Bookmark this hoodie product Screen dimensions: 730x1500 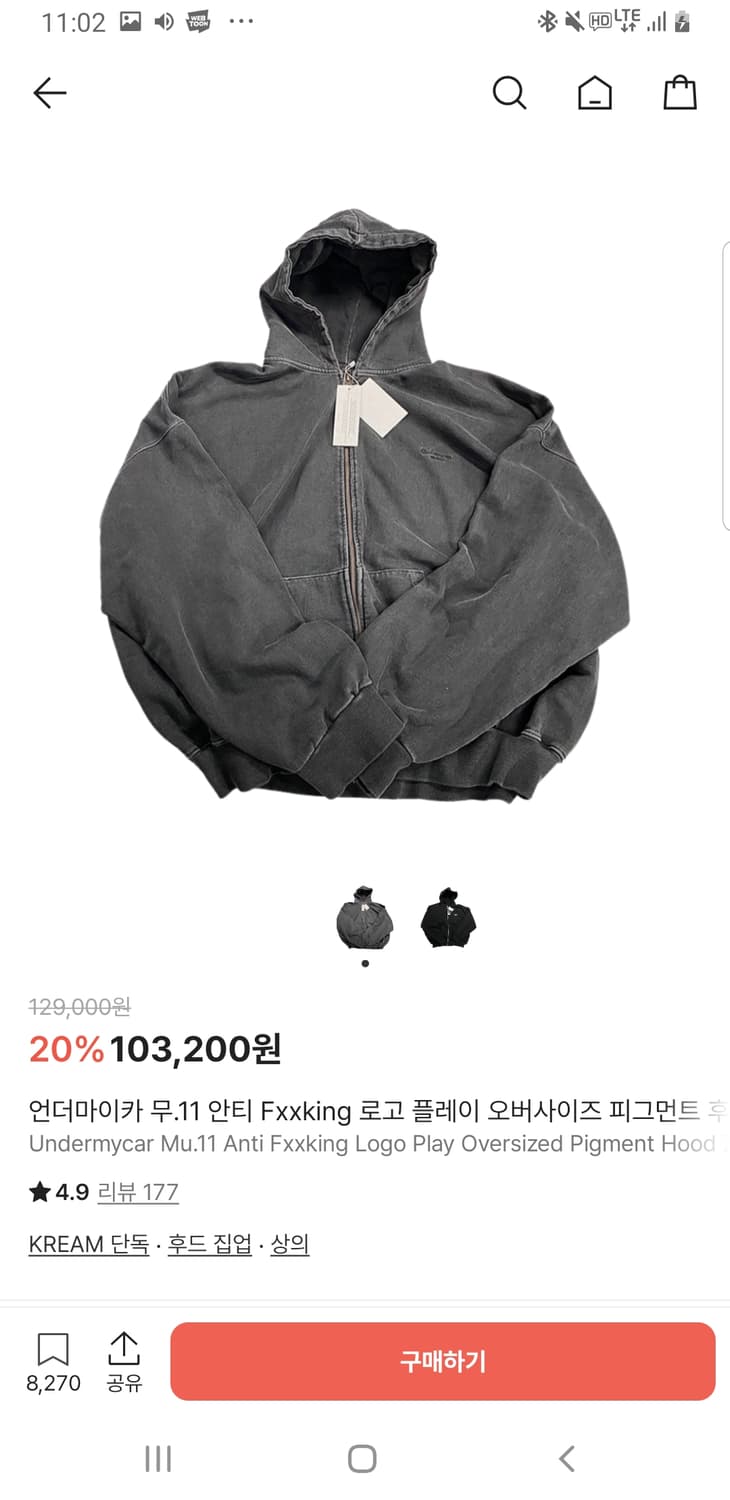[53, 1348]
